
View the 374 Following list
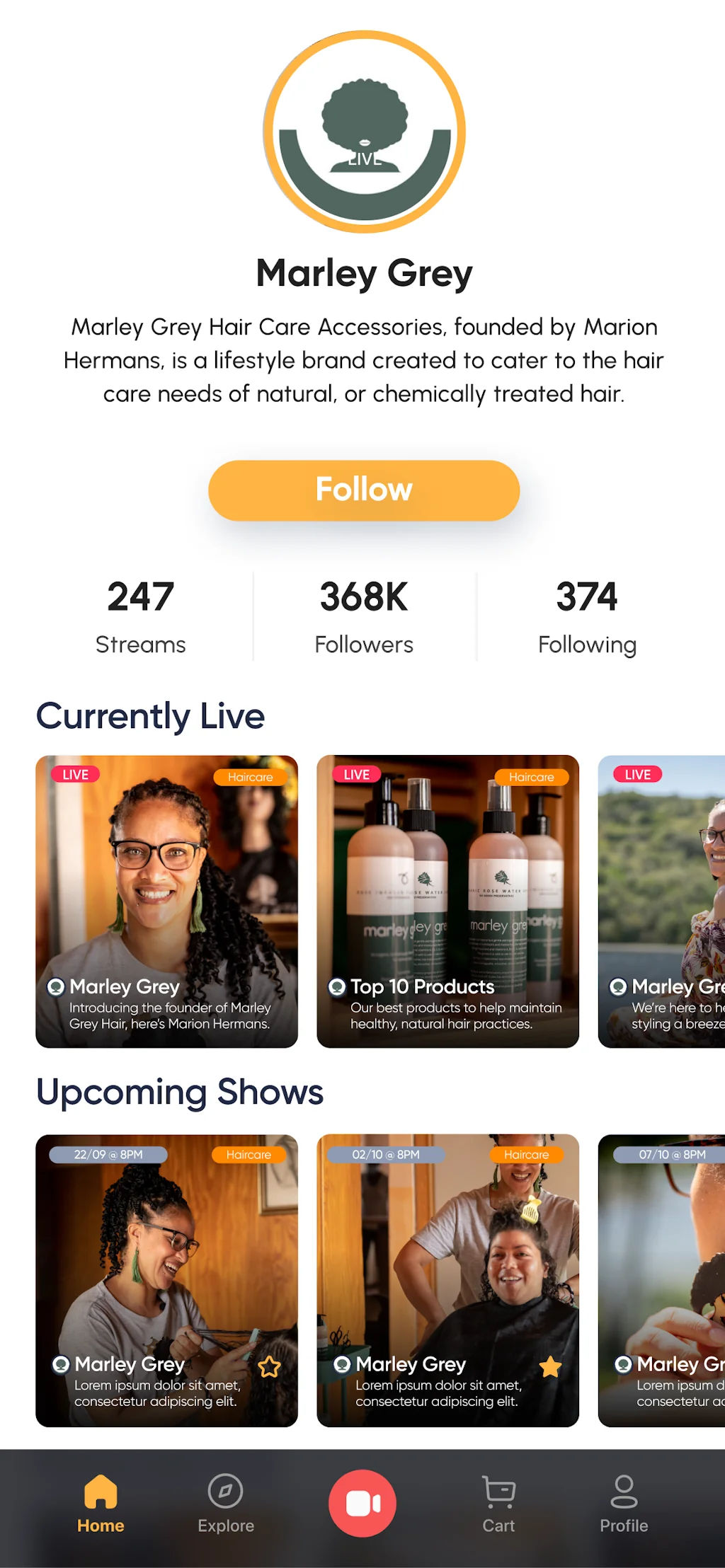[587, 616]
